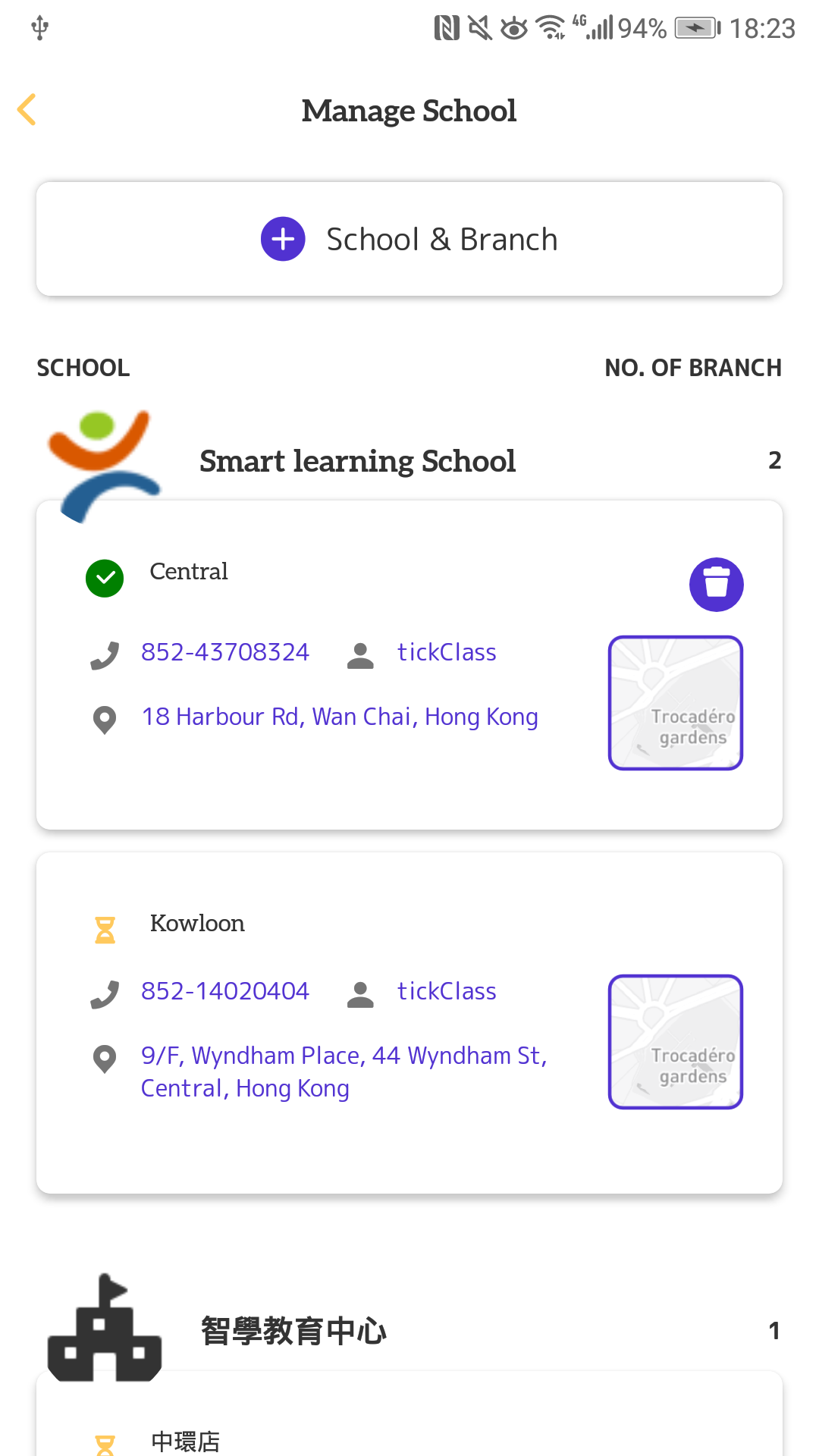Open map thumbnail for Kowloon branch
The image size is (819, 1456).
click(x=676, y=1042)
